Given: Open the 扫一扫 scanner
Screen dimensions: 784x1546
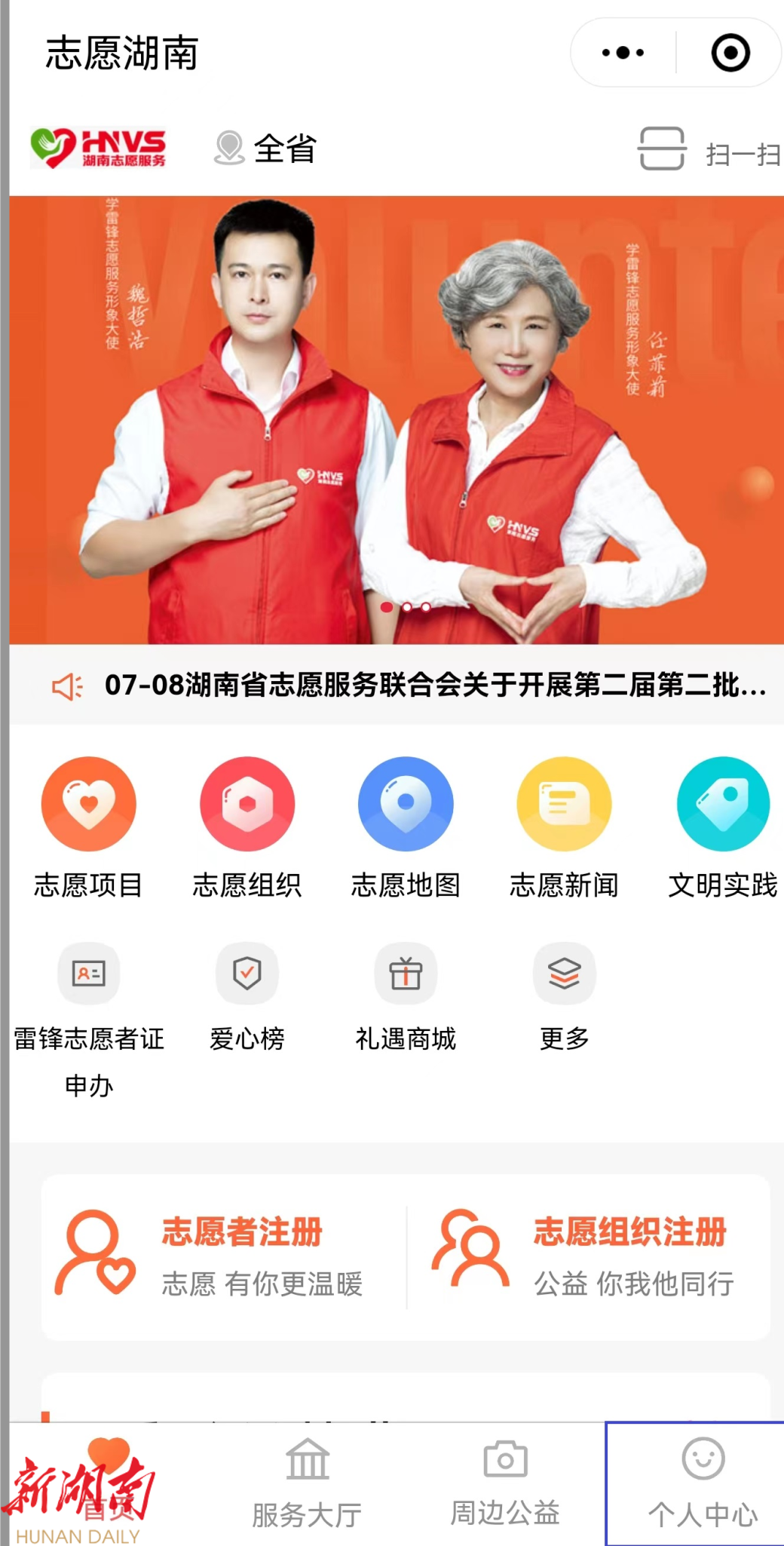Looking at the screenshot, I should click(x=709, y=150).
